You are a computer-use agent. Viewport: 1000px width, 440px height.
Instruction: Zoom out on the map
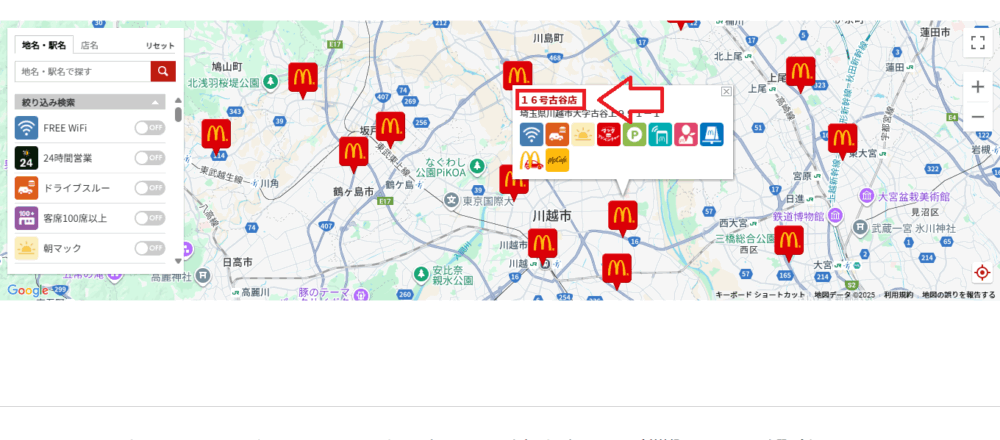click(x=978, y=117)
